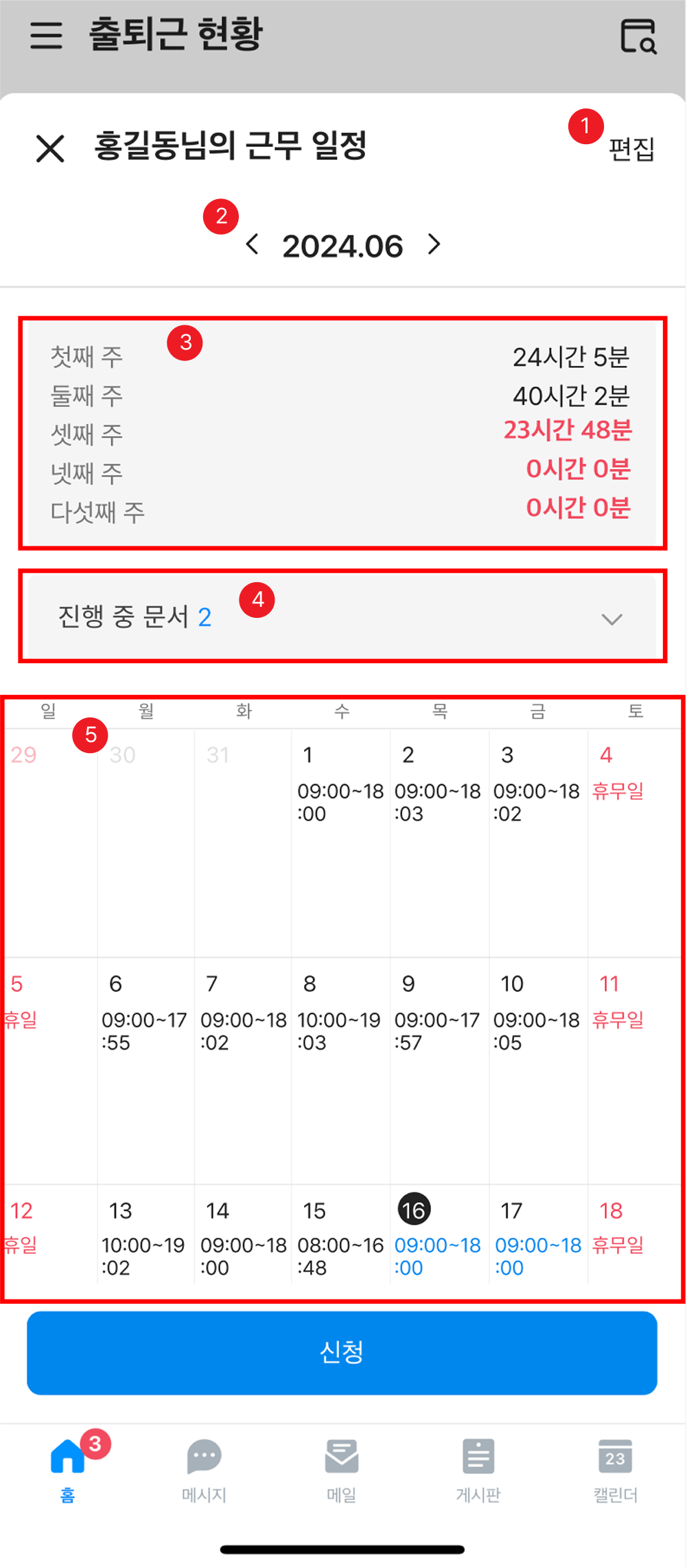Switch to the 캘린더 tab
Screen dimensions: 687x1568
(615, 1469)
